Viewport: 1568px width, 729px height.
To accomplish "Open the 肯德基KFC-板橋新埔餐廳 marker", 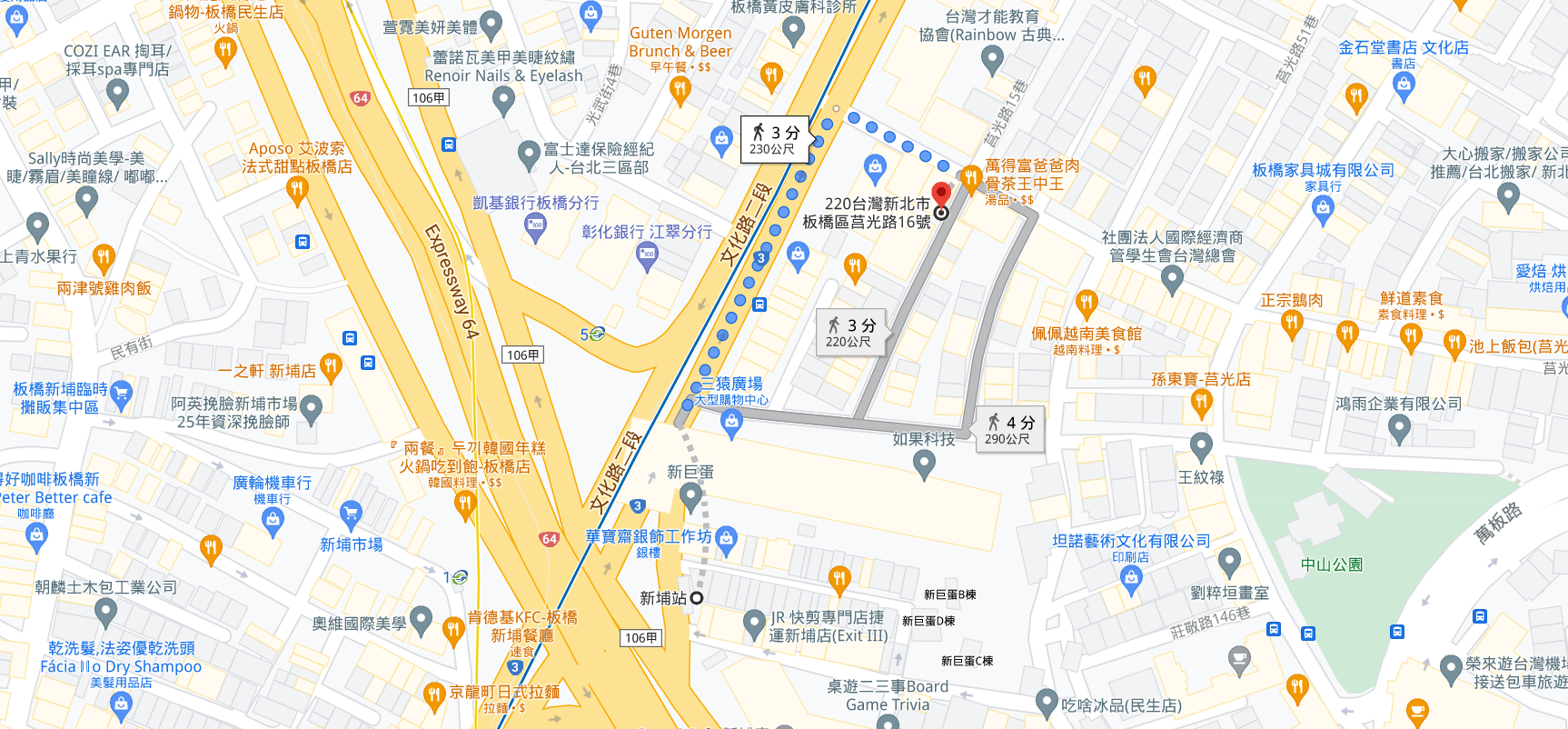I will pyautogui.click(x=453, y=628).
